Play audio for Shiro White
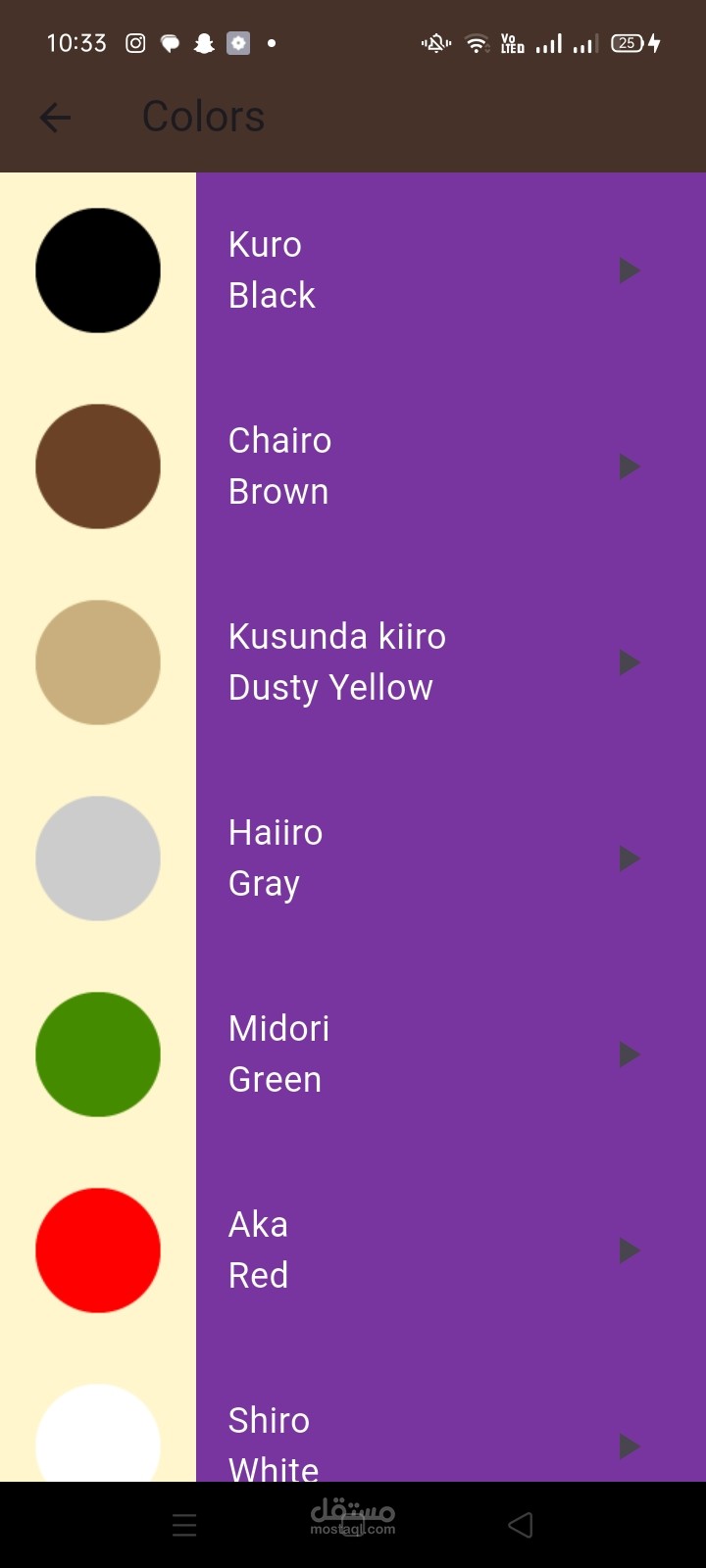The height and width of the screenshot is (1568, 706). coord(630,1446)
